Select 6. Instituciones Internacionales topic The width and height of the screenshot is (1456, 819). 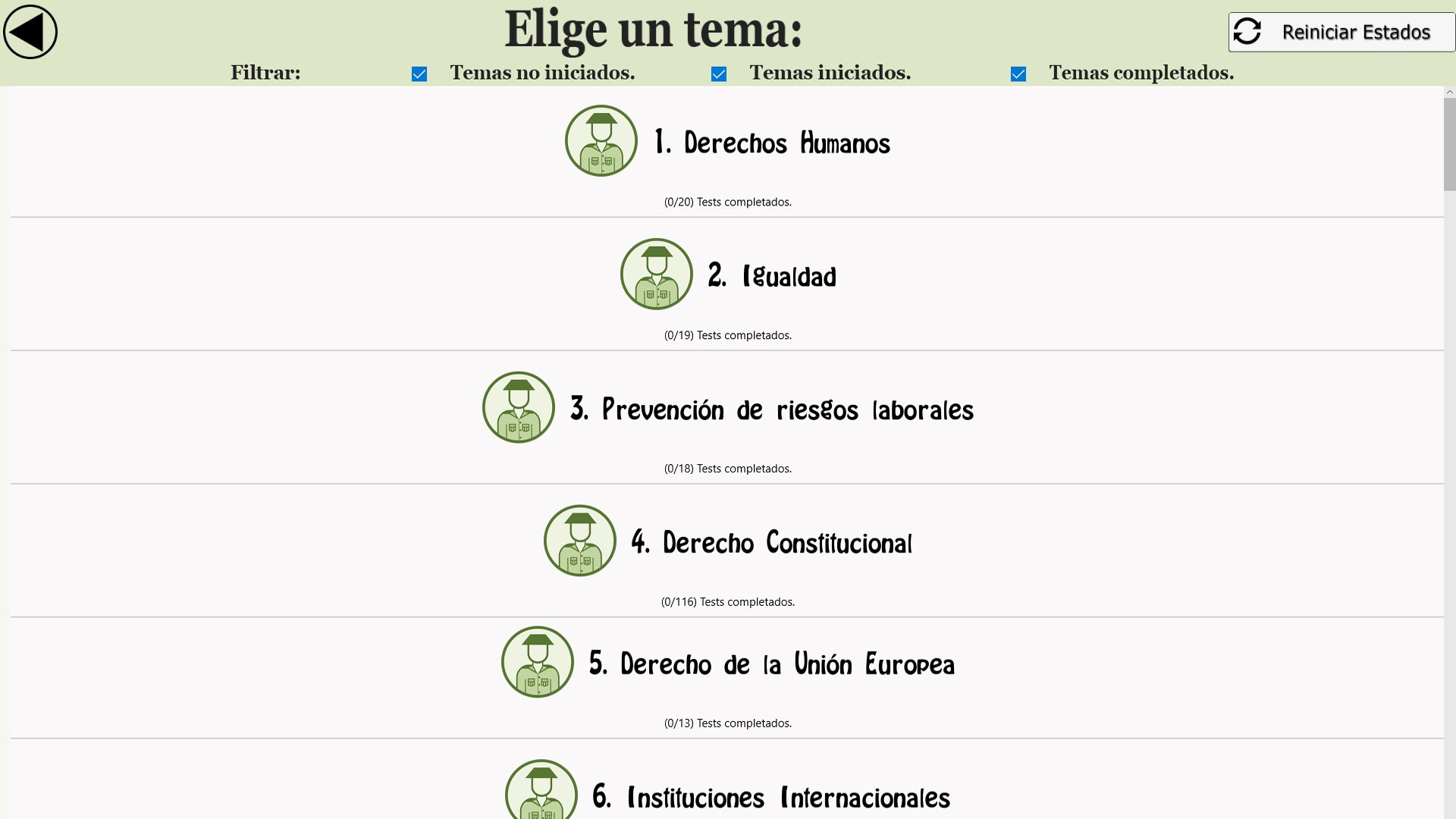772,796
